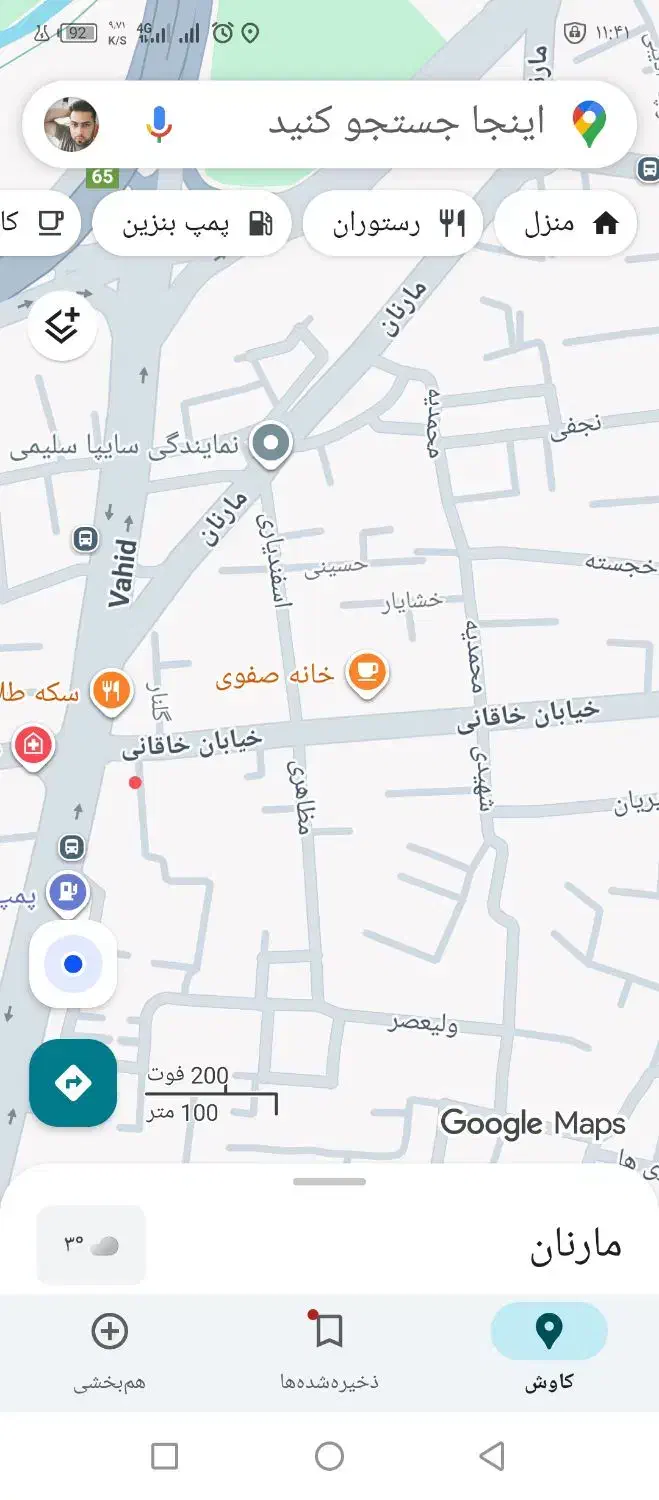This screenshot has width=659, height=1500.
Task: Tap the gas station pin on the map
Action: tap(67, 889)
